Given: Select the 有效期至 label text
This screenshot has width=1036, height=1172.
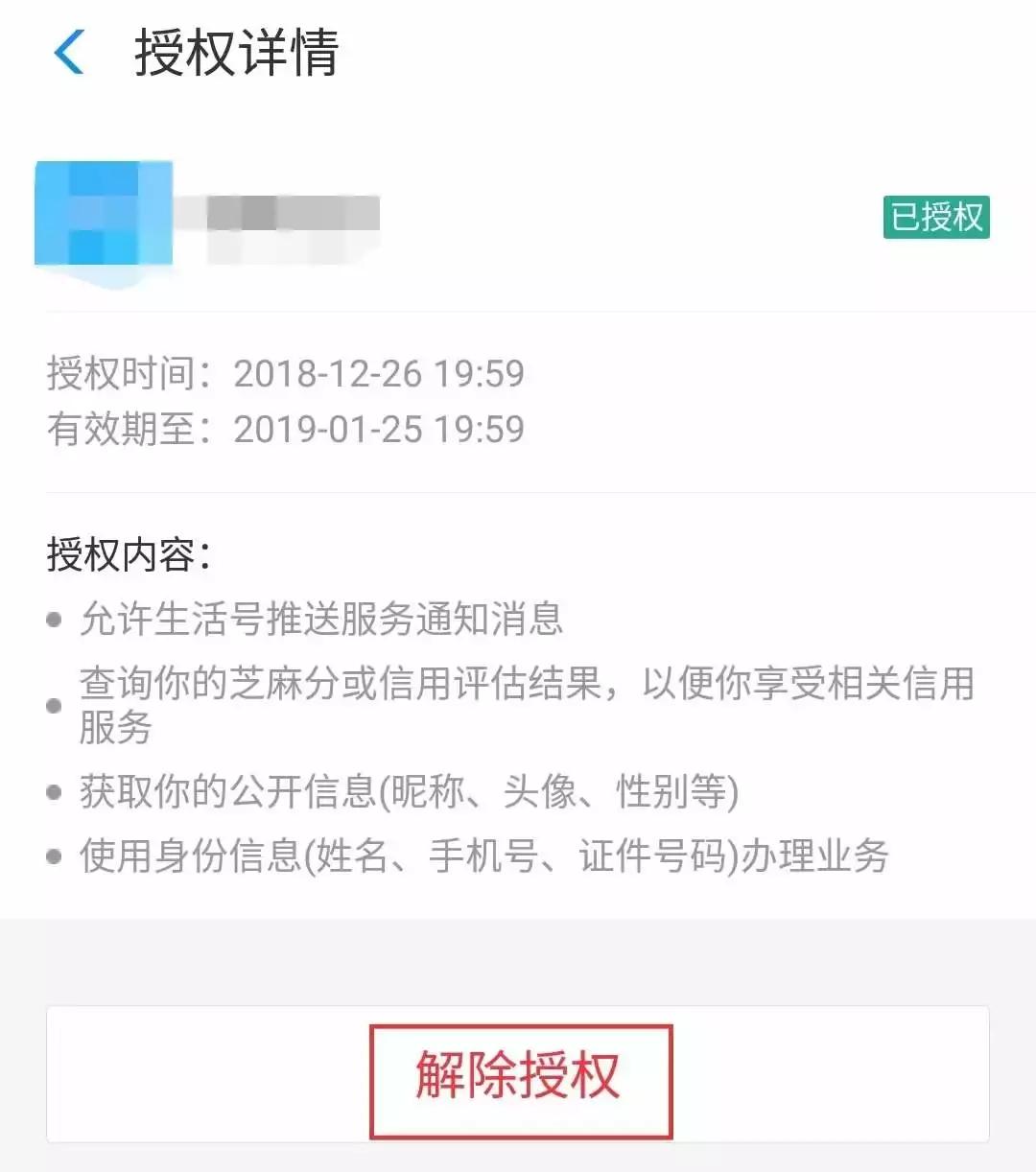Looking at the screenshot, I should point(125,430).
